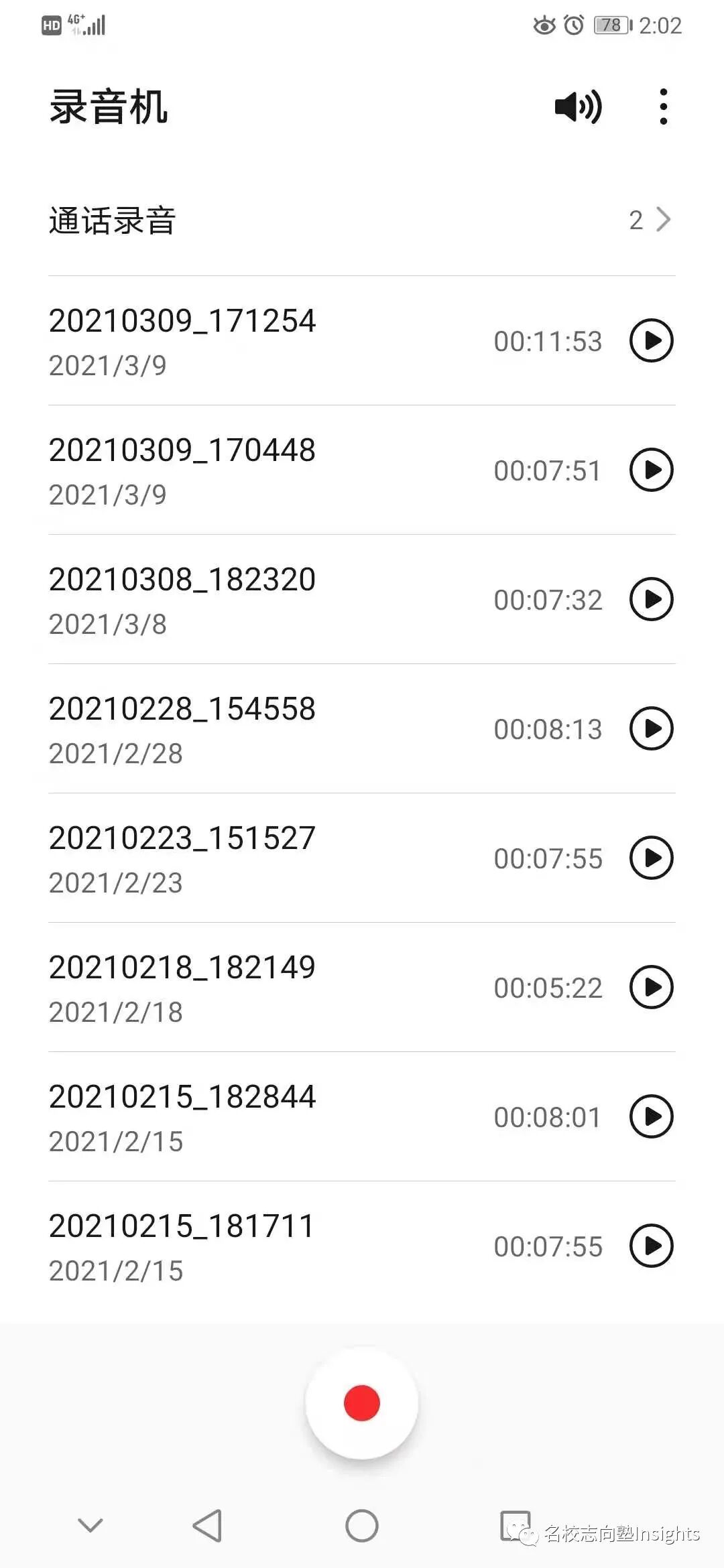Screen dimensions: 724x1568
Task: Toggle the speaker playback mode icon
Action: point(578,107)
